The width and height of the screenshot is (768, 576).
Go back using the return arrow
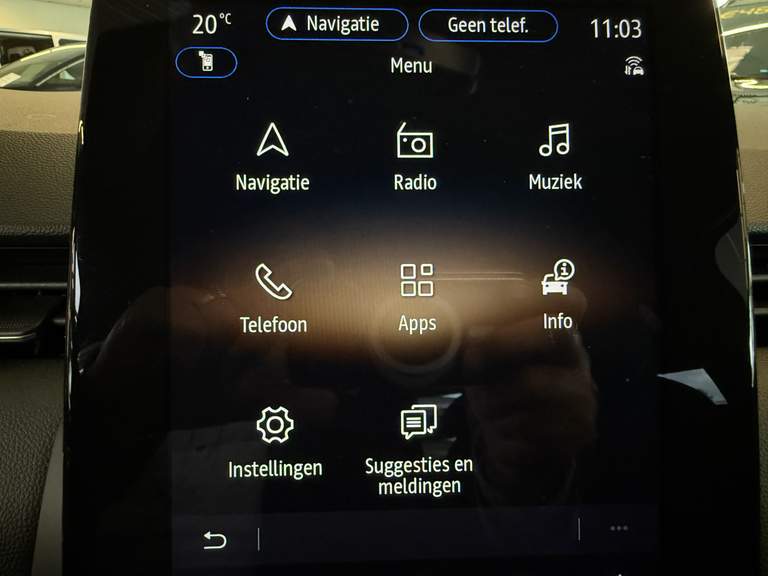[x=215, y=540]
